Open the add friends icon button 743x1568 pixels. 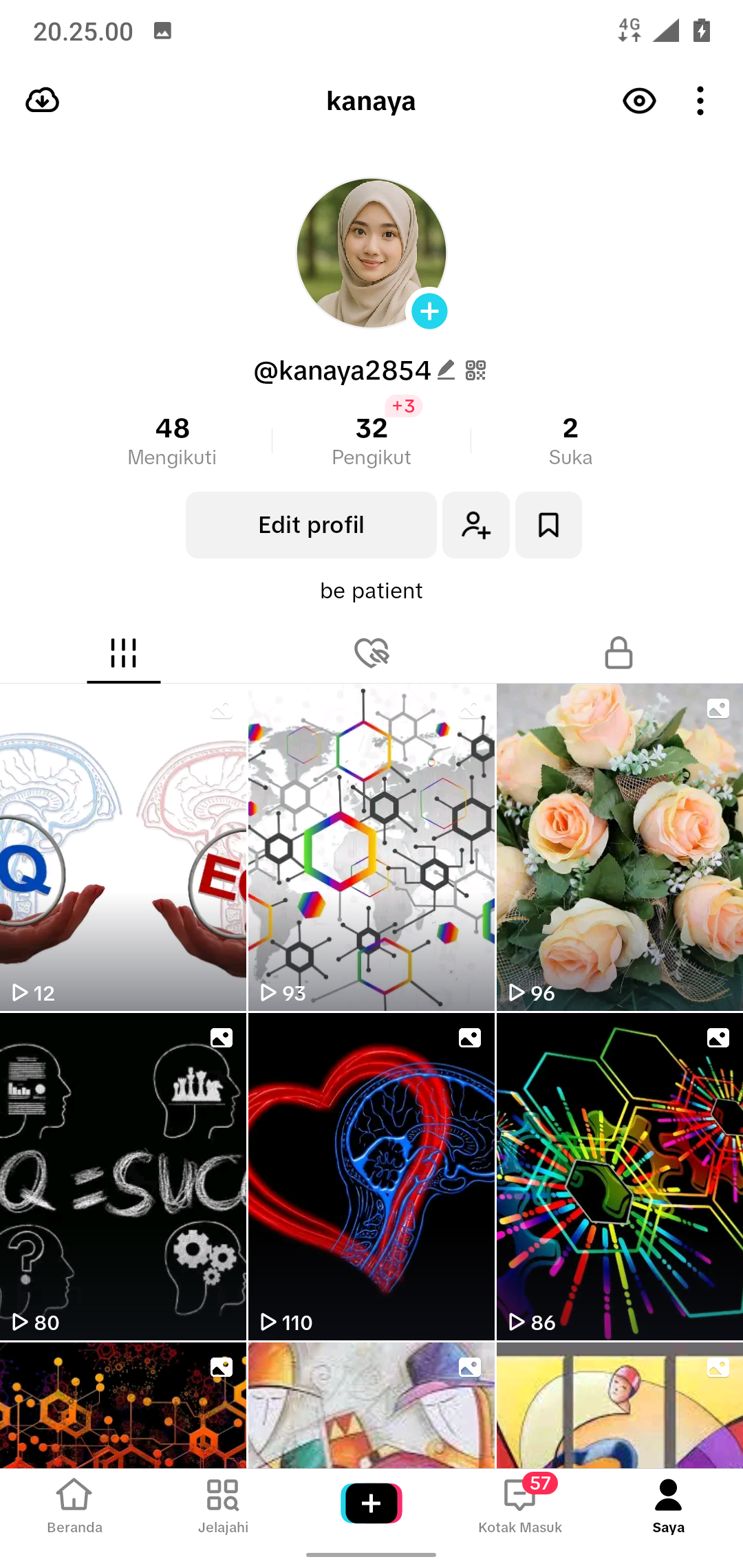coord(476,525)
